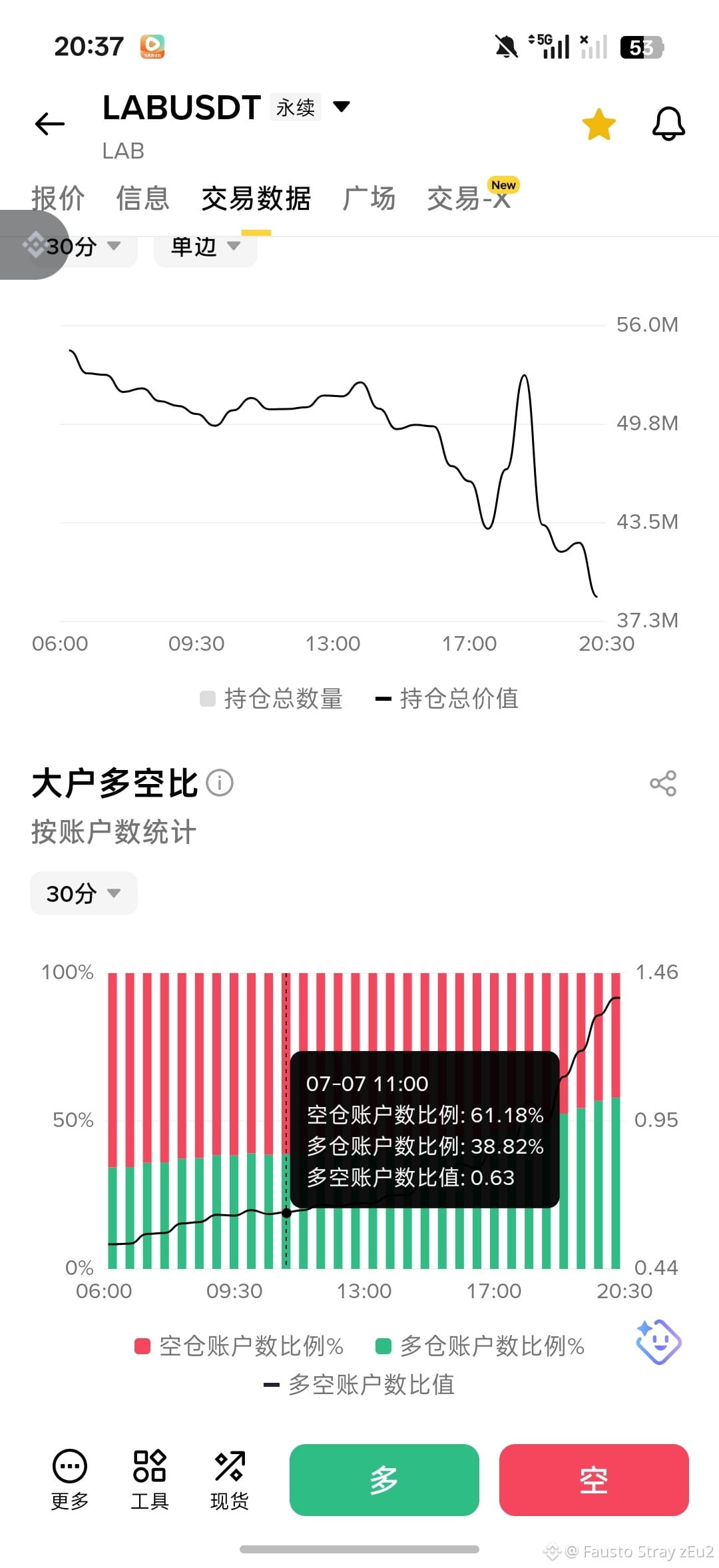Open the 更多 menu
The height and width of the screenshot is (1568, 719).
pos(70,1479)
